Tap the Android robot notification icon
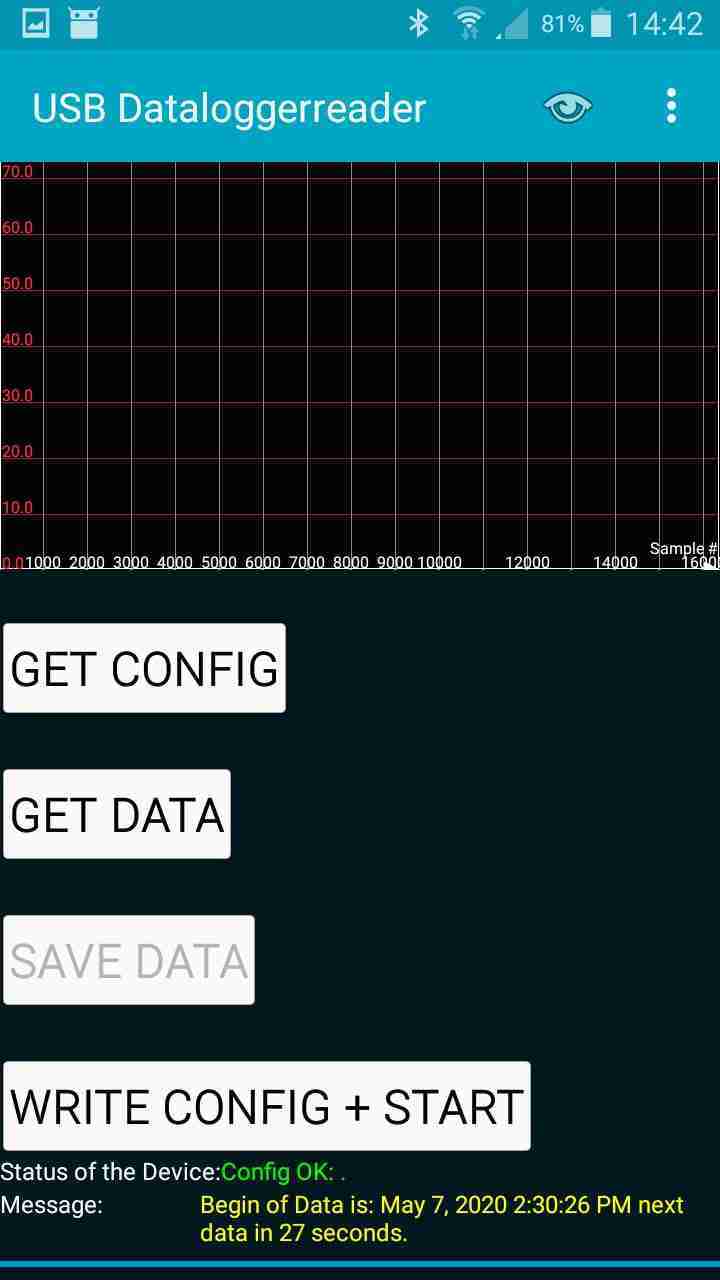 pos(82,22)
